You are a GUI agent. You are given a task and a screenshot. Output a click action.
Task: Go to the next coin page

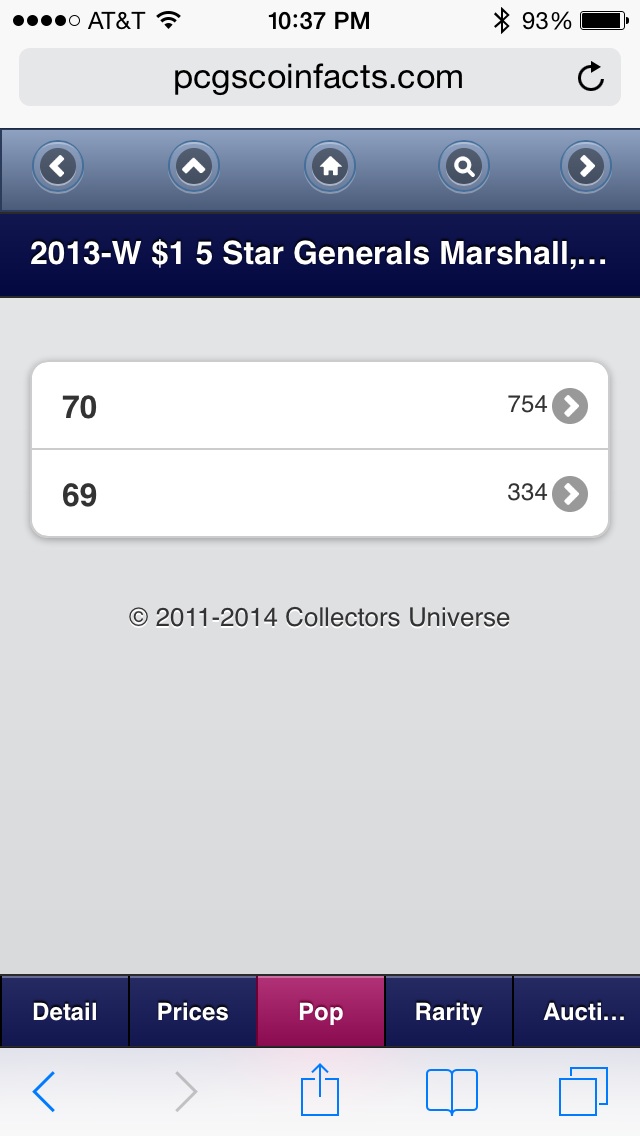click(x=587, y=167)
